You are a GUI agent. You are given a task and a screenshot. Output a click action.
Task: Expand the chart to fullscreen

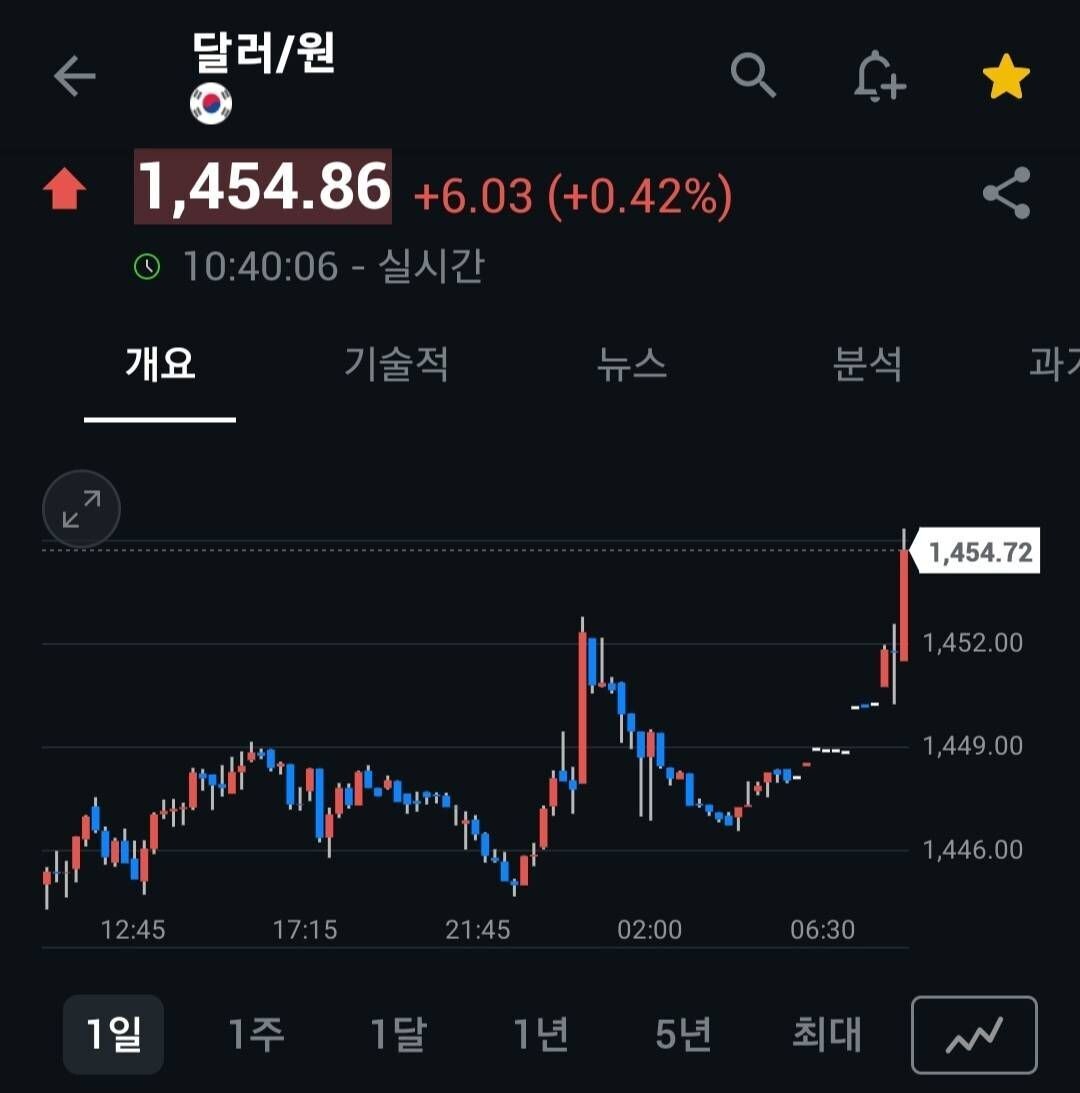click(80, 509)
